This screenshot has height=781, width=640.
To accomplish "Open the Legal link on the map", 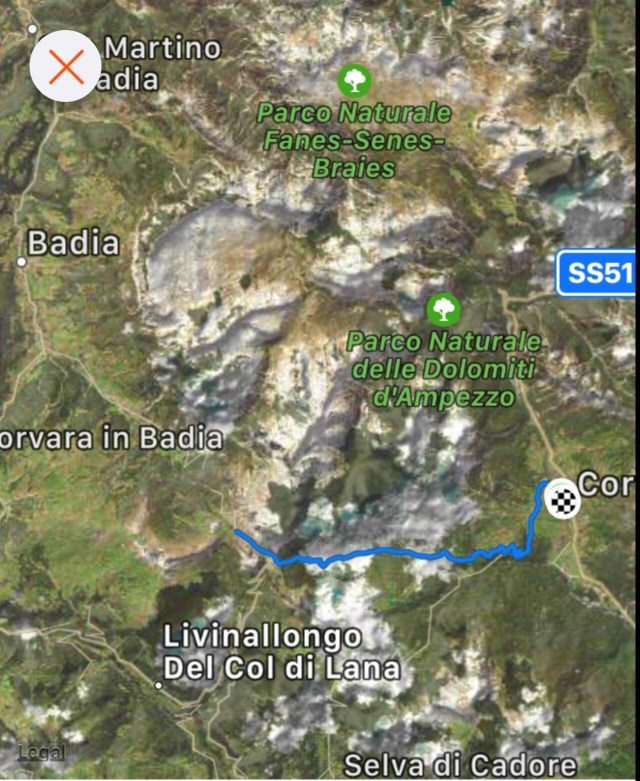I will pos(42,752).
